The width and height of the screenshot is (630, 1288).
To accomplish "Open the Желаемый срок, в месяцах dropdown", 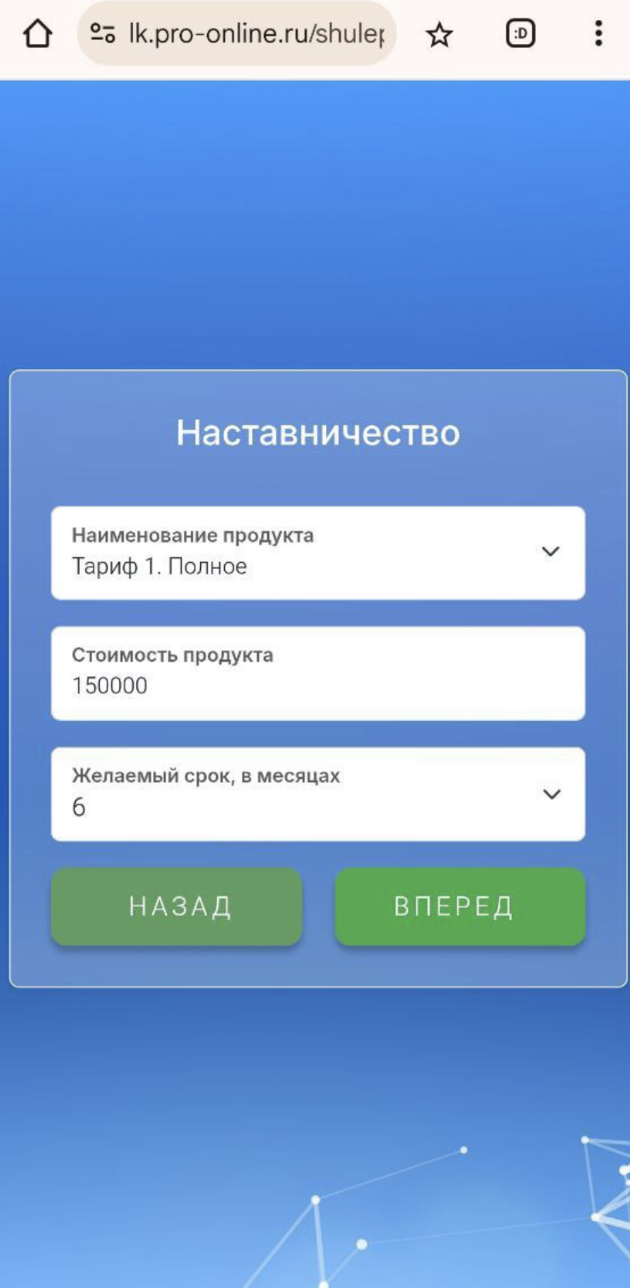I will [318, 794].
